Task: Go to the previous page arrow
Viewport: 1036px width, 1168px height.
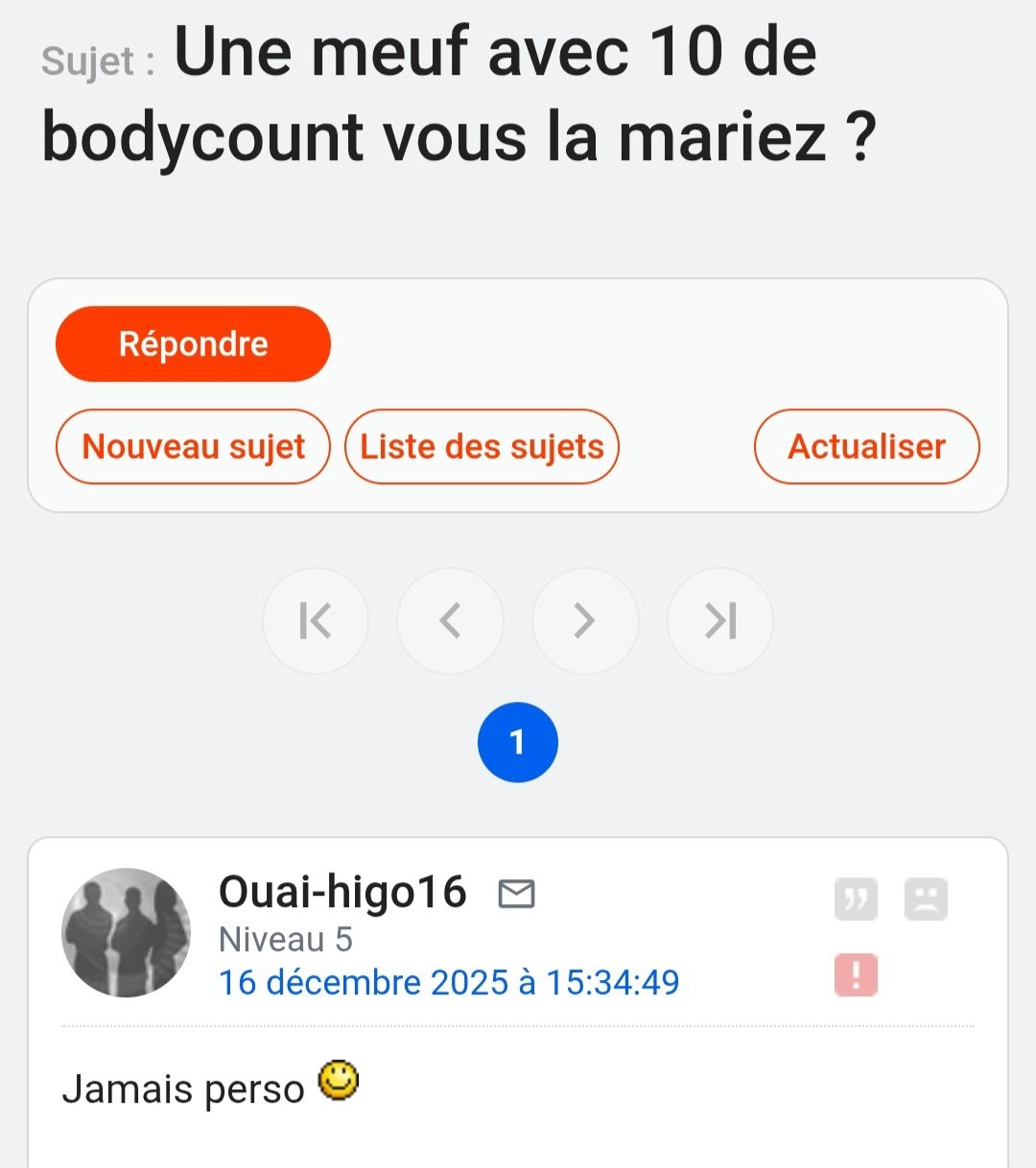Action: point(450,620)
